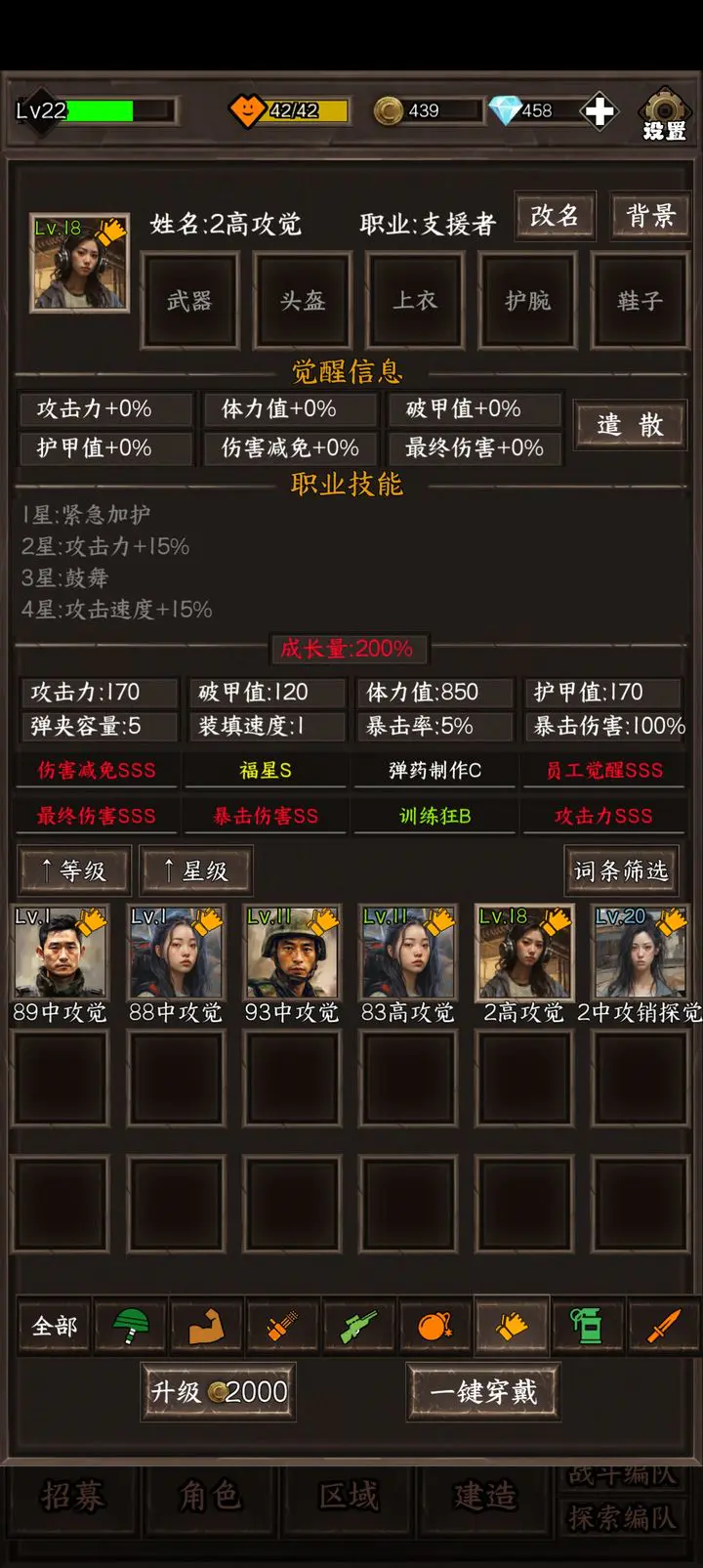Select the 武器 equipment slot

tap(190, 301)
